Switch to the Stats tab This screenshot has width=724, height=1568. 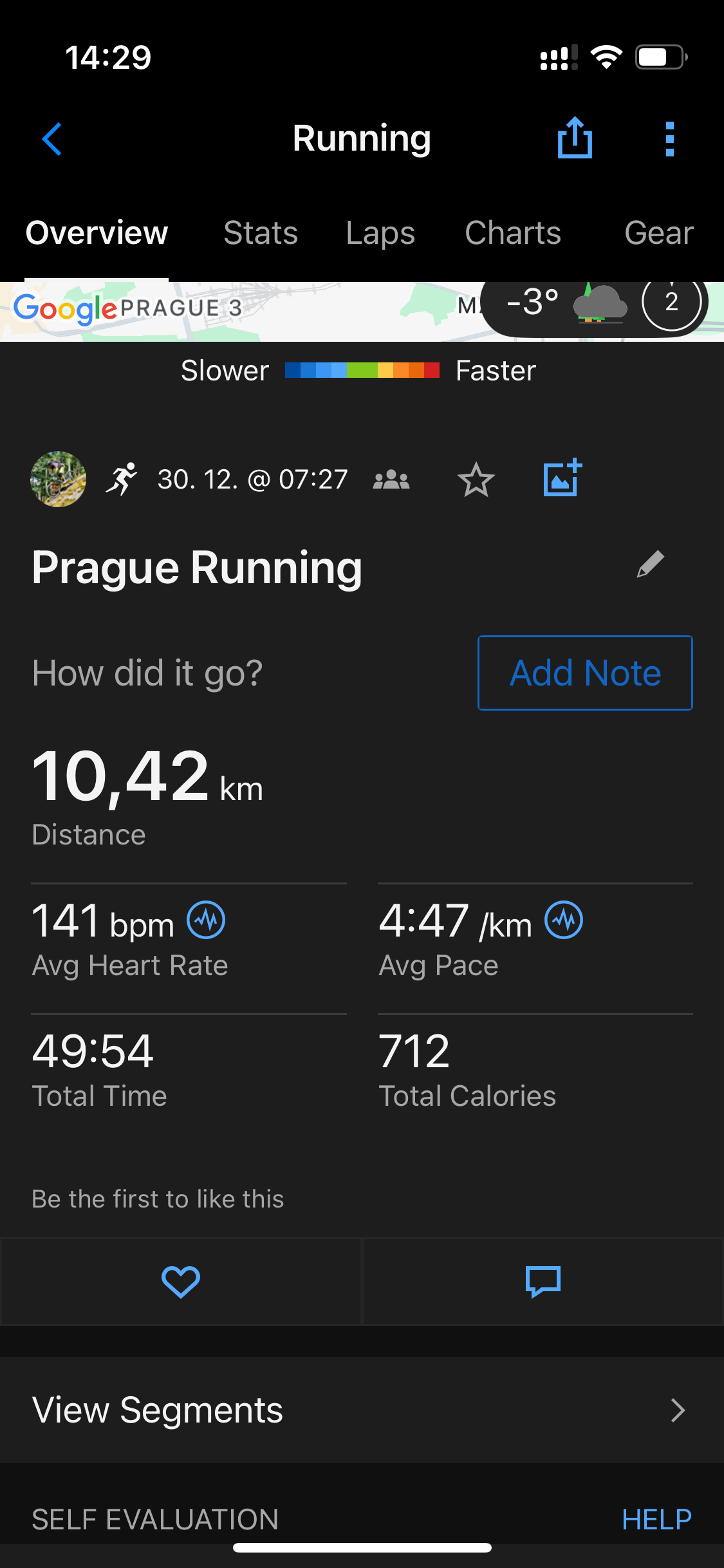tap(261, 233)
